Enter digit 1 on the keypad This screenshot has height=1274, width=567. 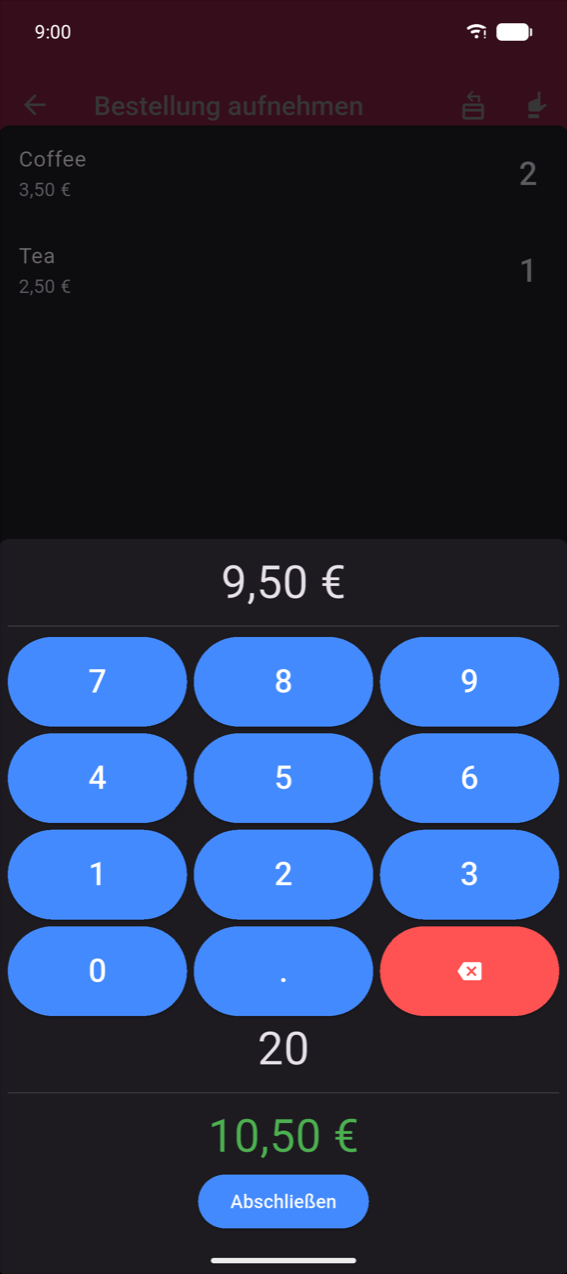97,875
